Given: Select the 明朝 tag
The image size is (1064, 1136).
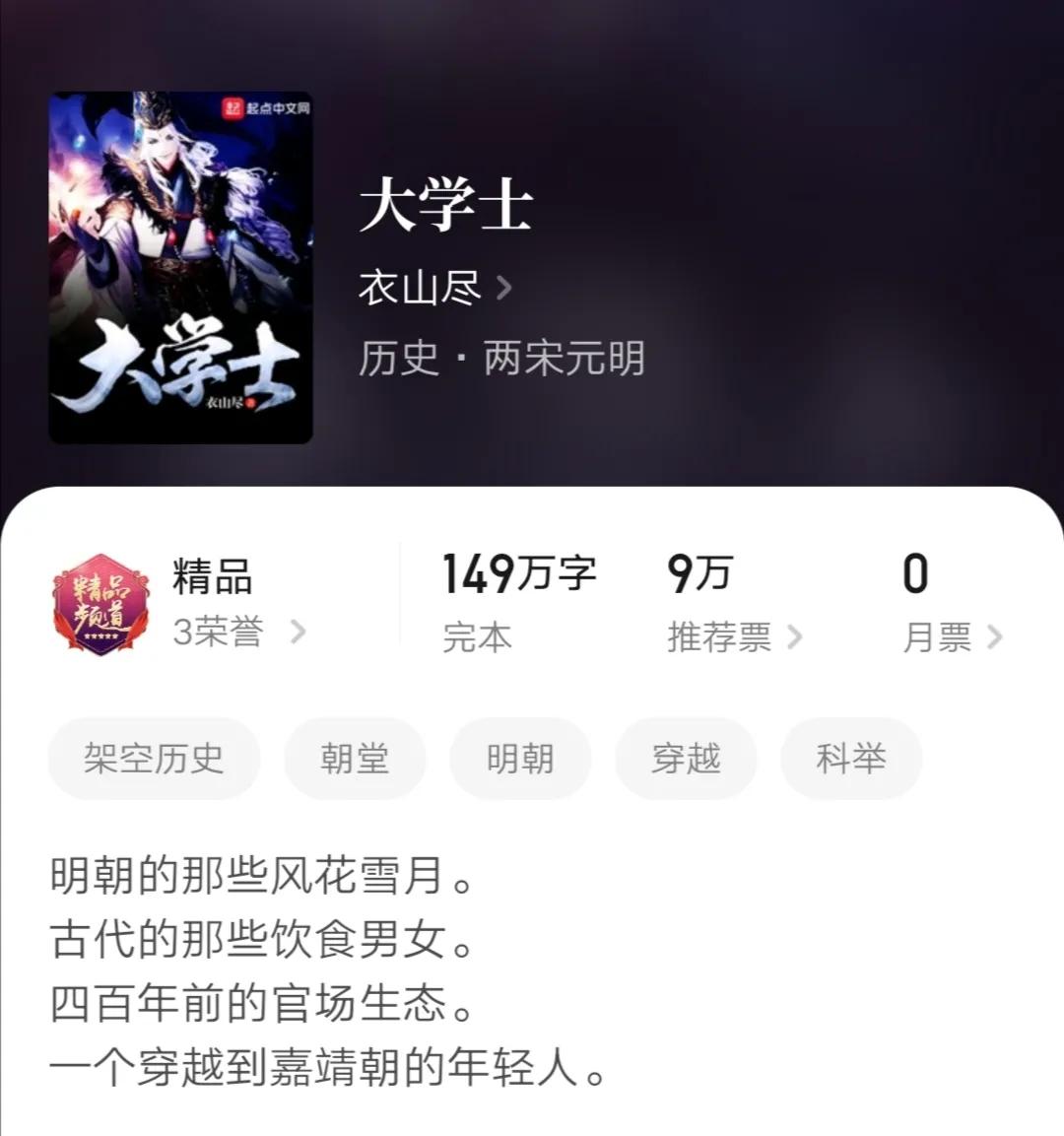Looking at the screenshot, I should click(x=520, y=758).
